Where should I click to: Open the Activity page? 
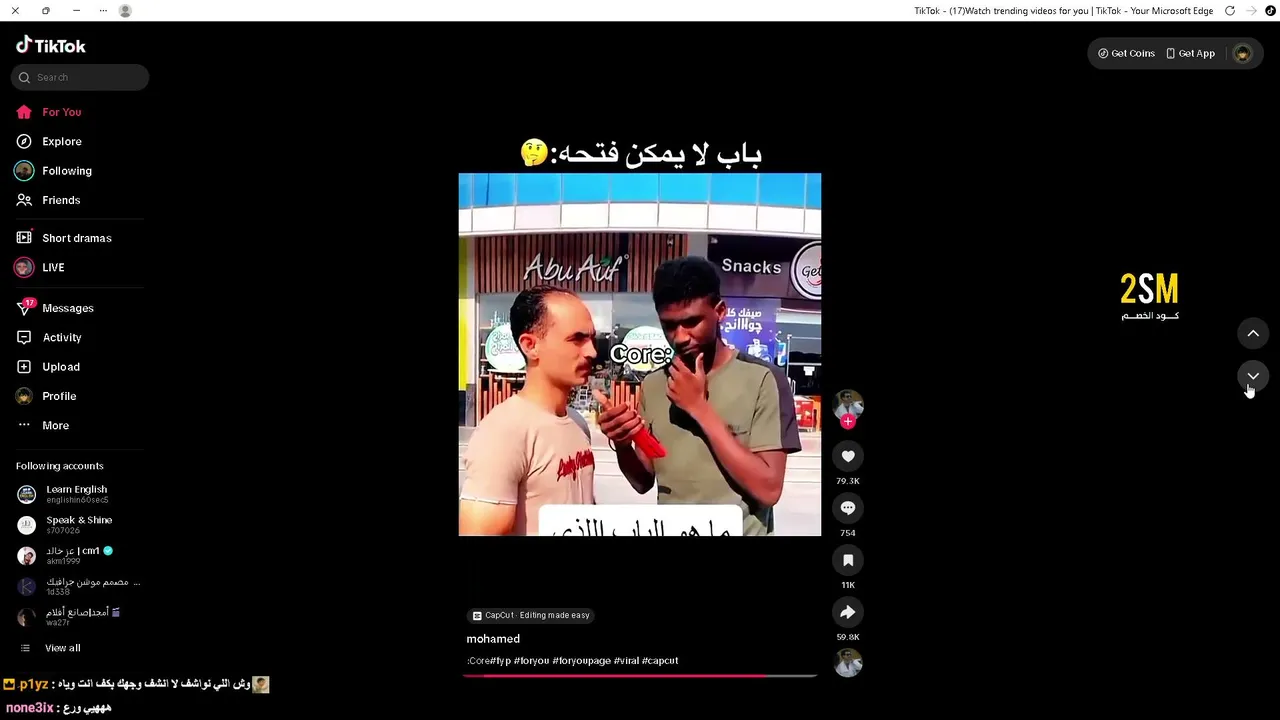[x=61, y=337]
